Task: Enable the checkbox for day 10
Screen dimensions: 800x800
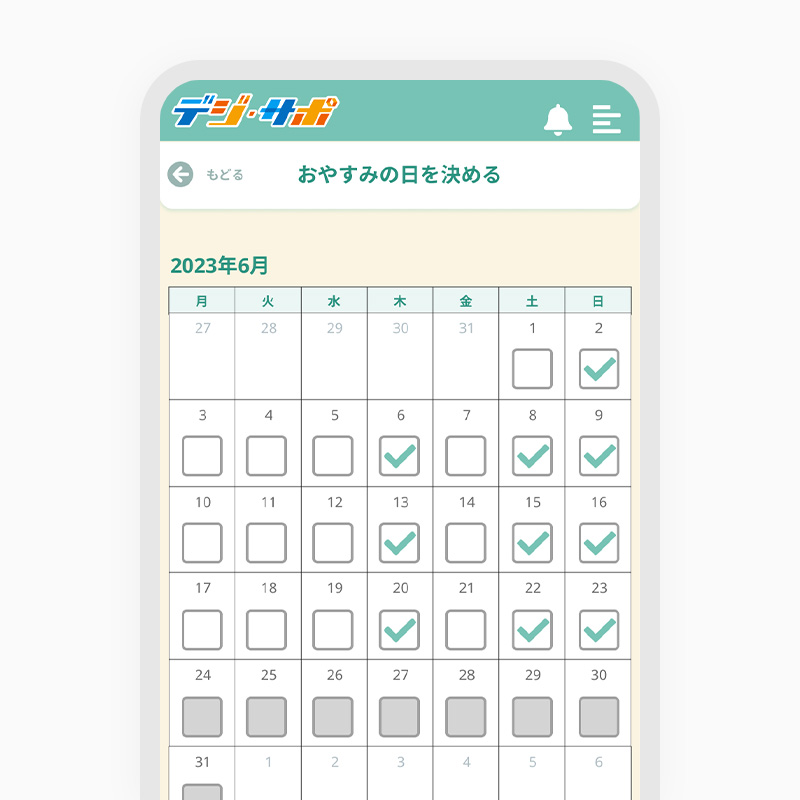Action: pos(202,543)
